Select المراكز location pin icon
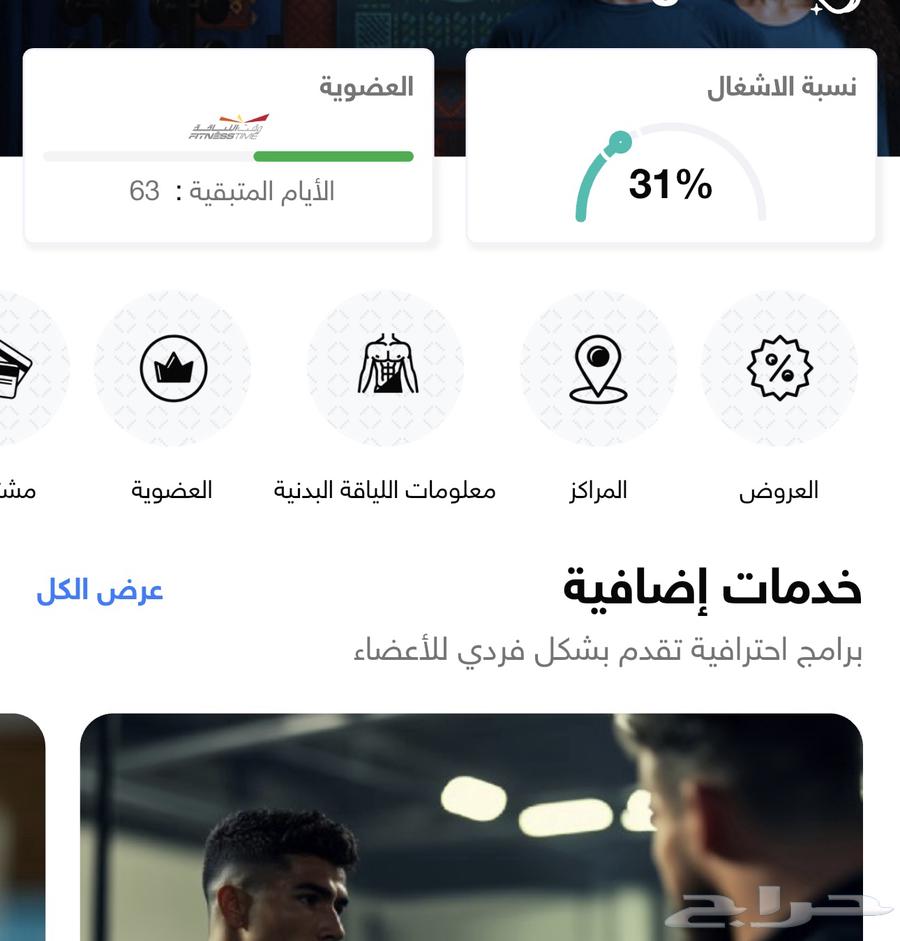 click(x=597, y=369)
